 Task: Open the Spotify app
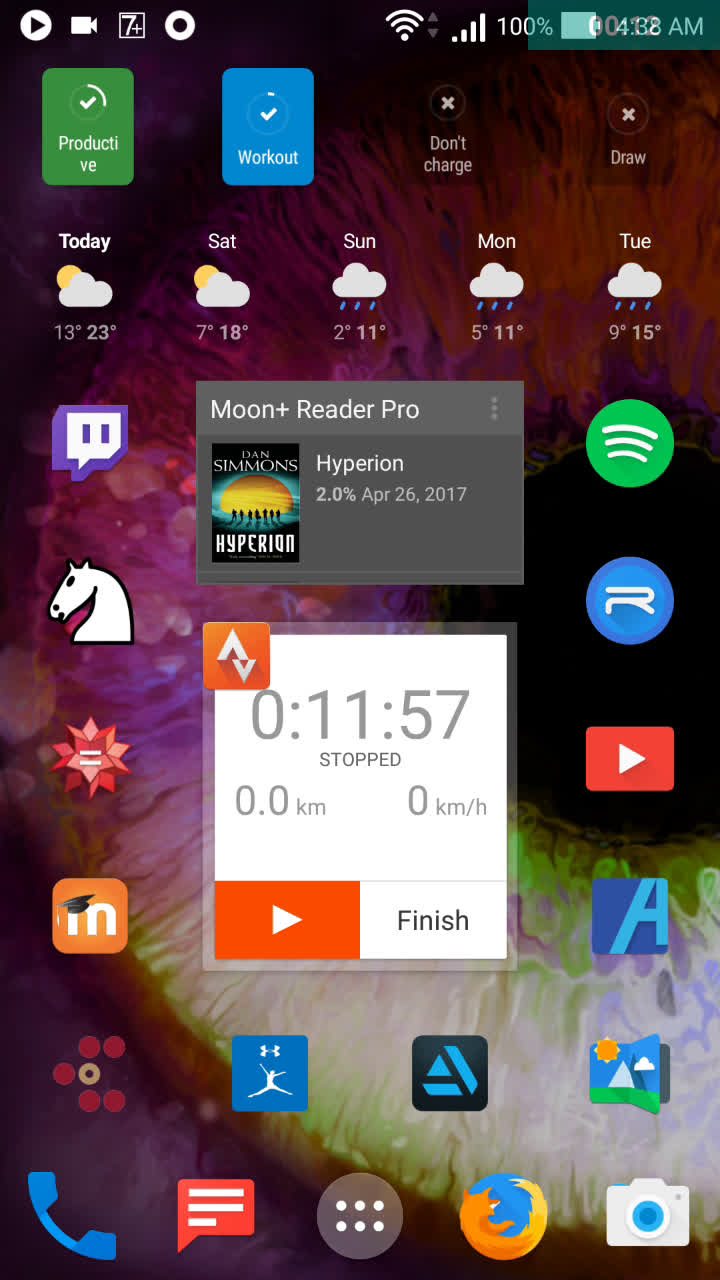pyautogui.click(x=630, y=441)
